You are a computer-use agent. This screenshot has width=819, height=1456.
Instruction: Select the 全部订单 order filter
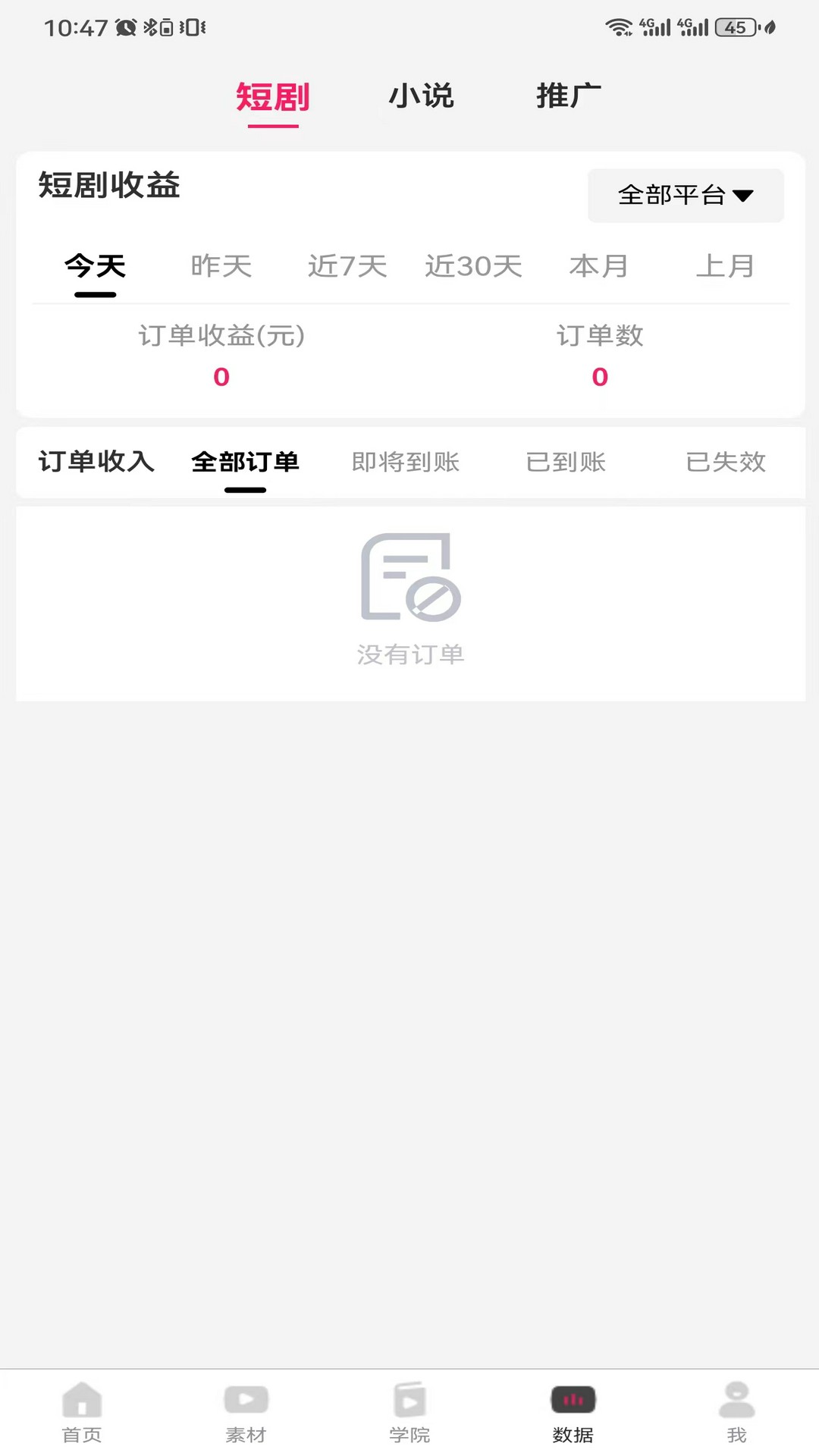(x=245, y=462)
